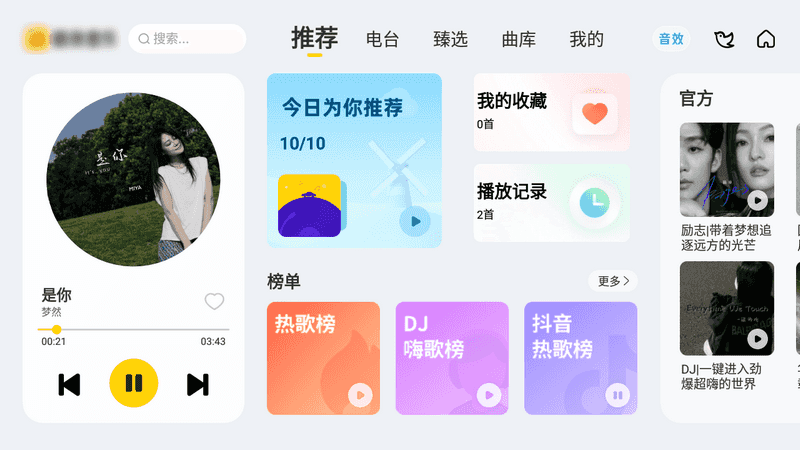The image size is (800, 450).
Task: Open the 今日为你推荐 card
Action: coord(354,160)
